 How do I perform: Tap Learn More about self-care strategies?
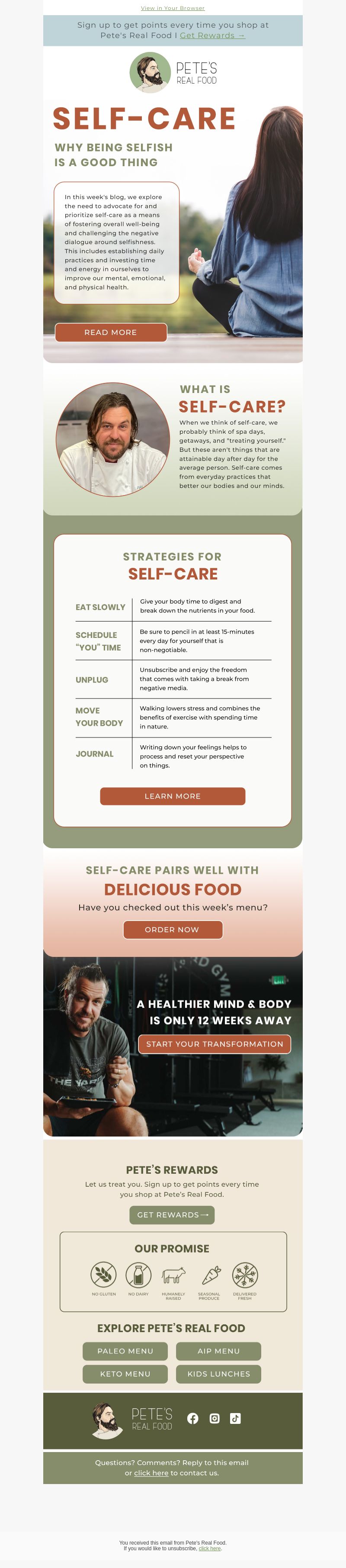(173, 796)
